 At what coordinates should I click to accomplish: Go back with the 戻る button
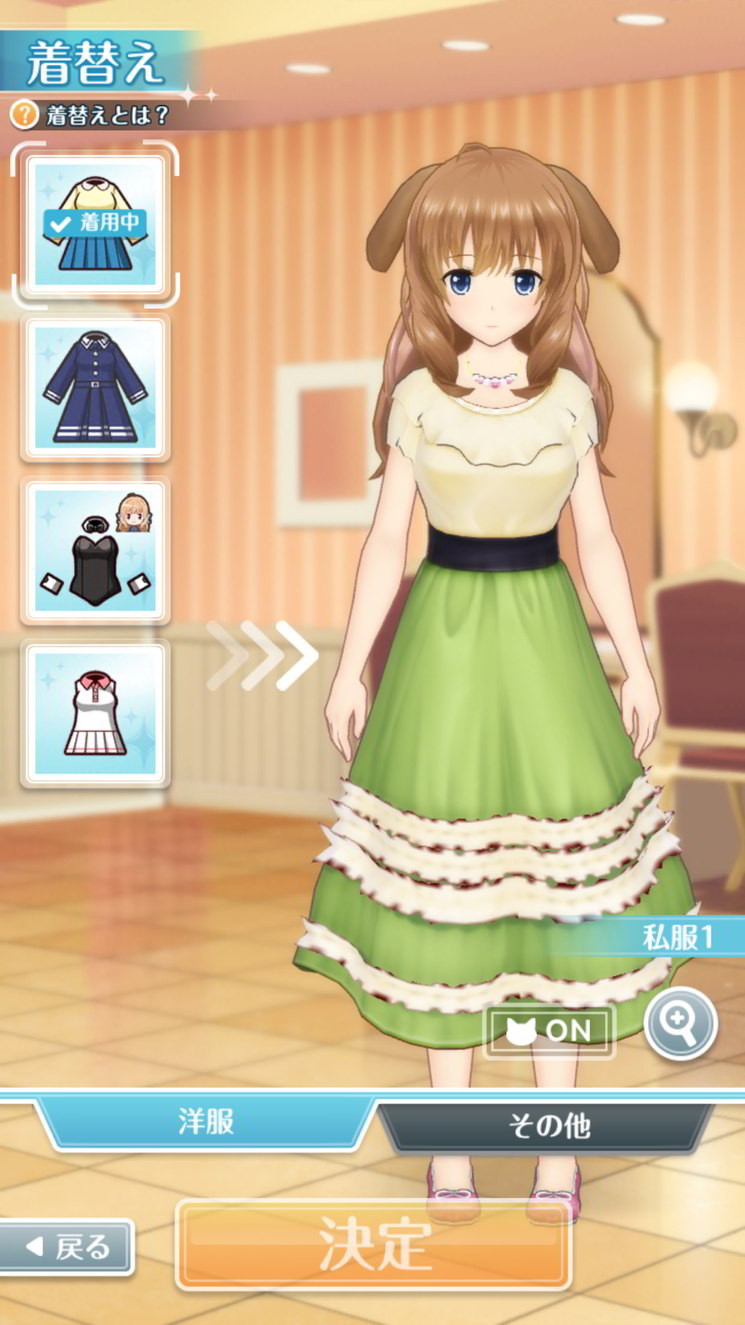click(x=67, y=1247)
